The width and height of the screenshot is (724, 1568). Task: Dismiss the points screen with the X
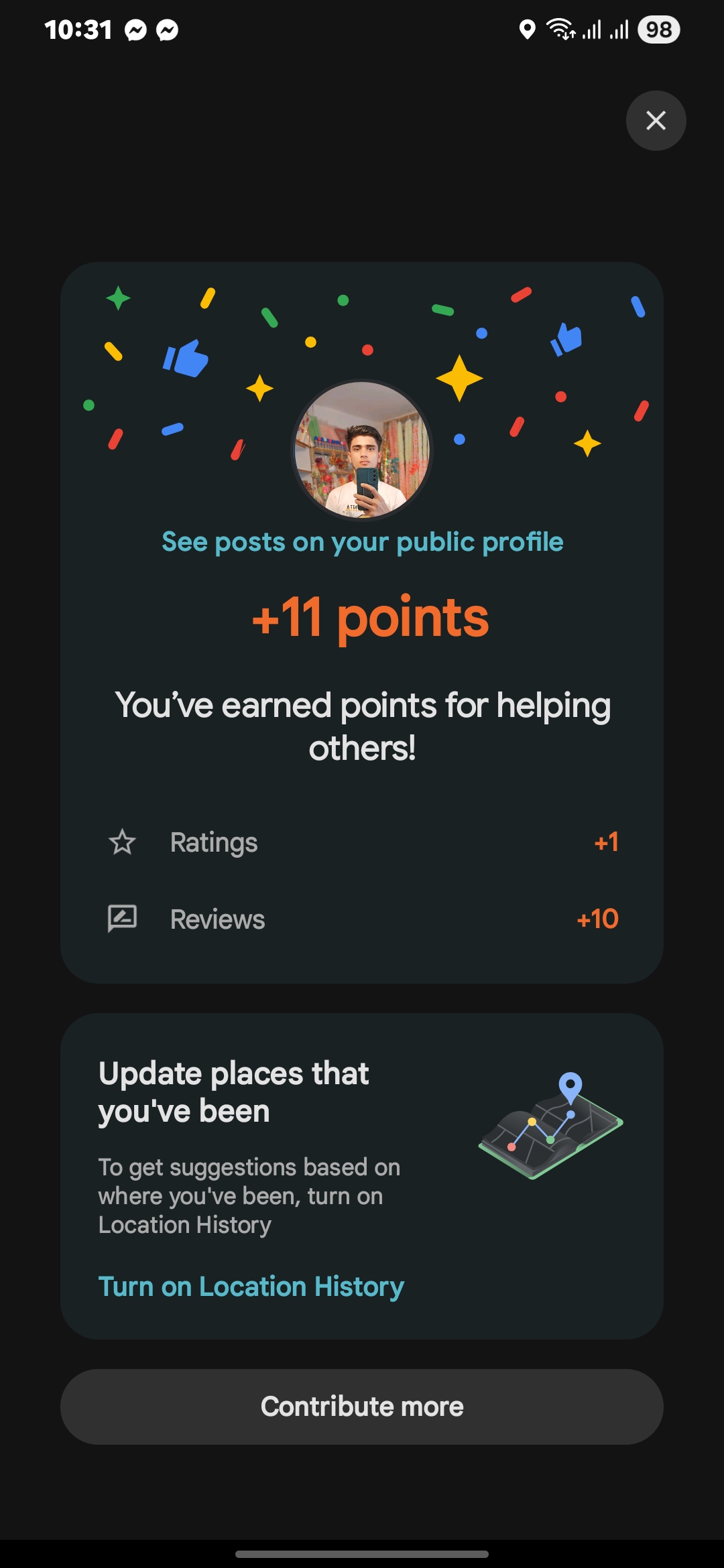(x=656, y=121)
